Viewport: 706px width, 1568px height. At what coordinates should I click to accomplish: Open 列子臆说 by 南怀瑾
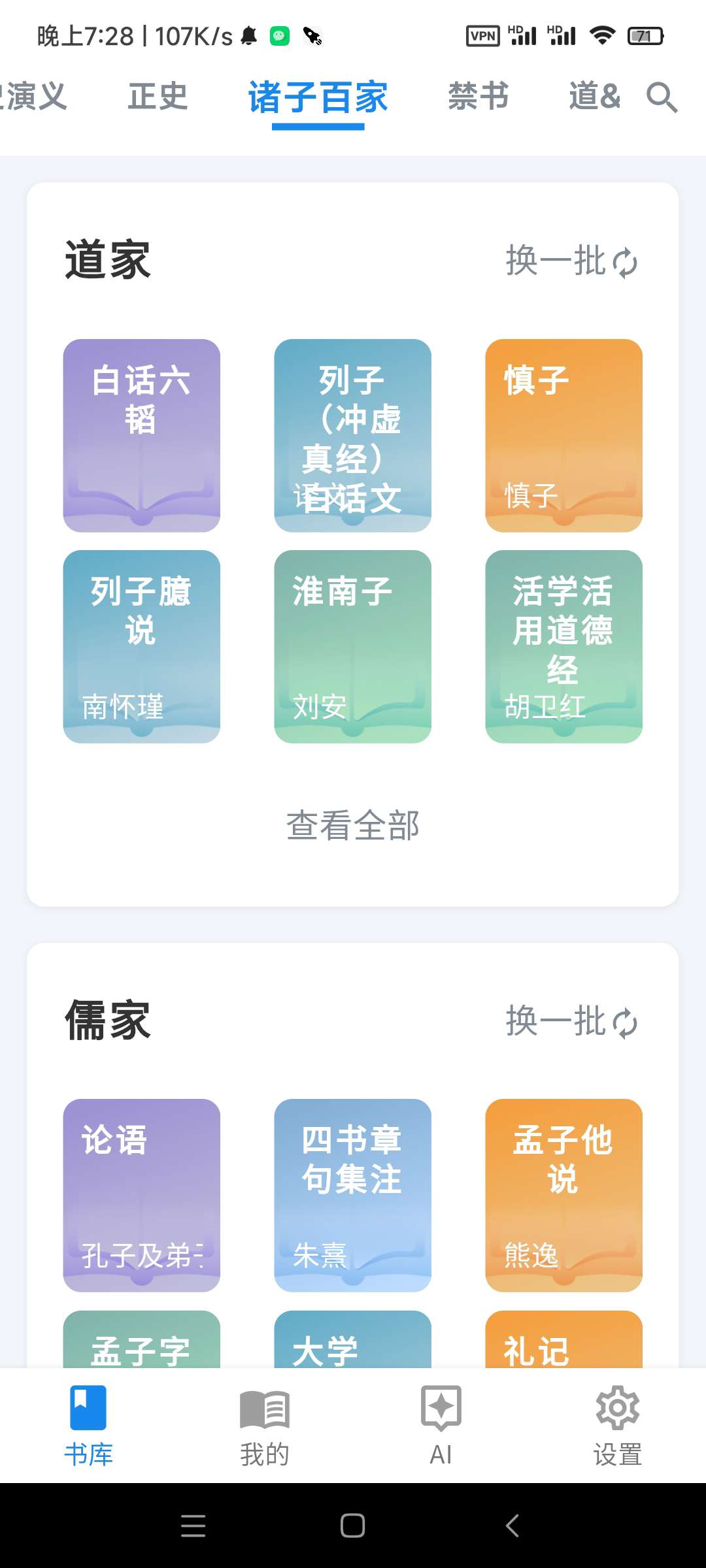coord(141,646)
